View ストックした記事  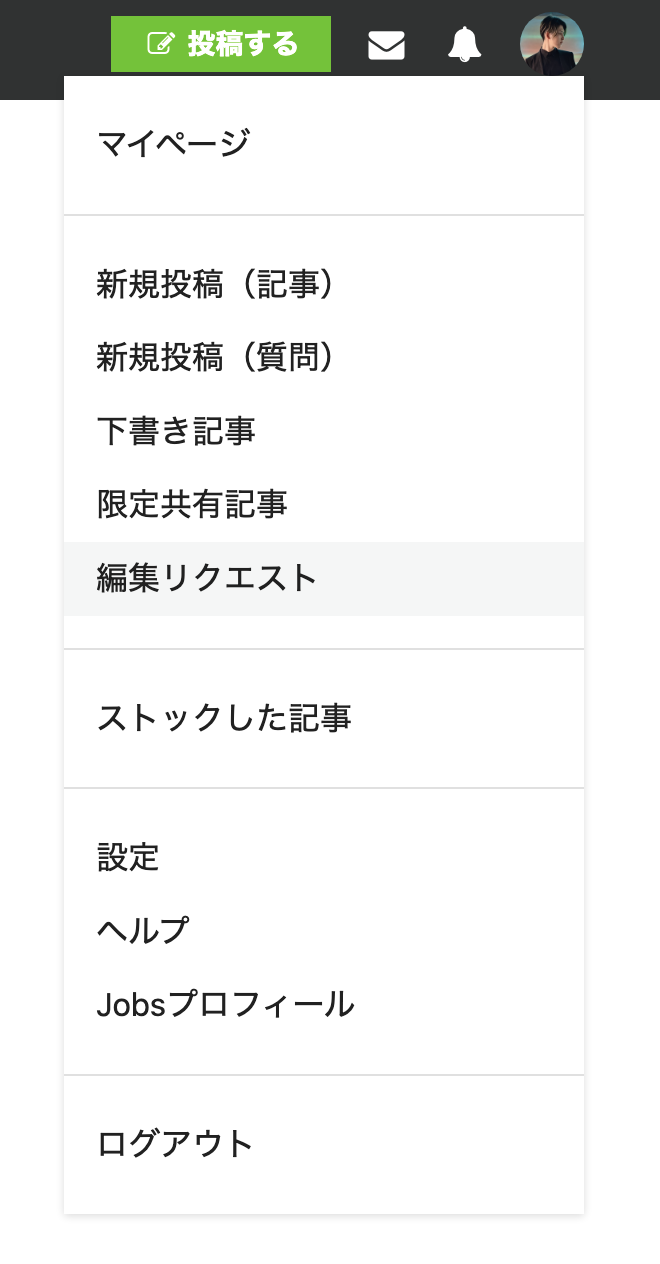(324, 718)
